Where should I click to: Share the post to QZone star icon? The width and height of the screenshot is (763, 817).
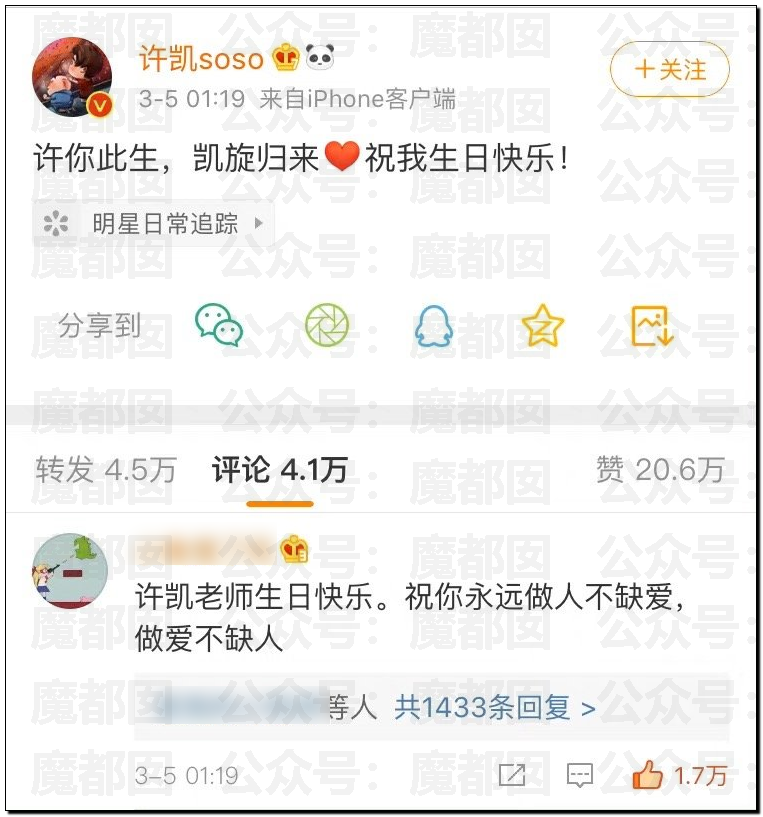tap(543, 326)
